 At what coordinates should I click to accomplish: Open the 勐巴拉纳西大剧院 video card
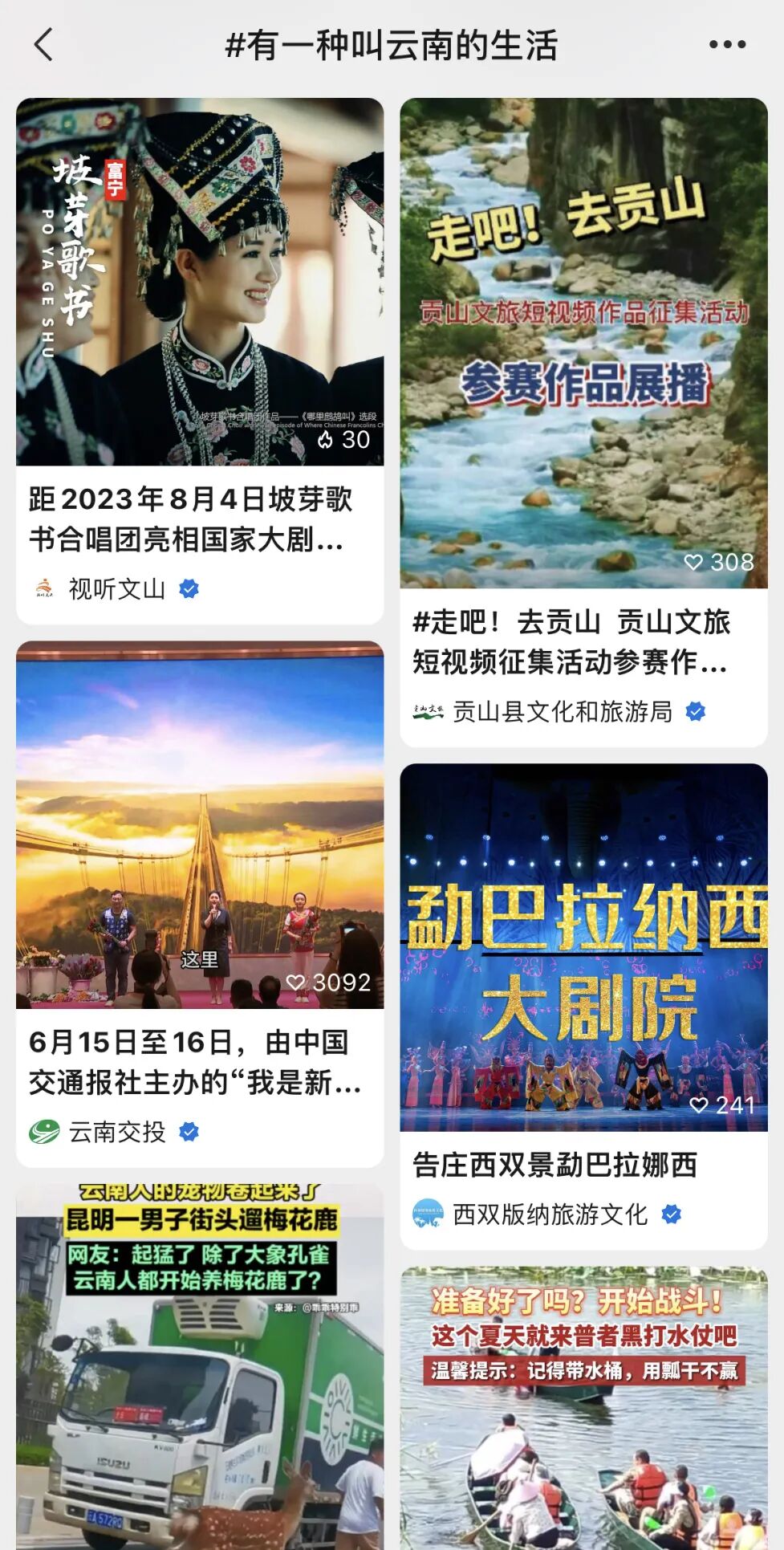(583, 947)
